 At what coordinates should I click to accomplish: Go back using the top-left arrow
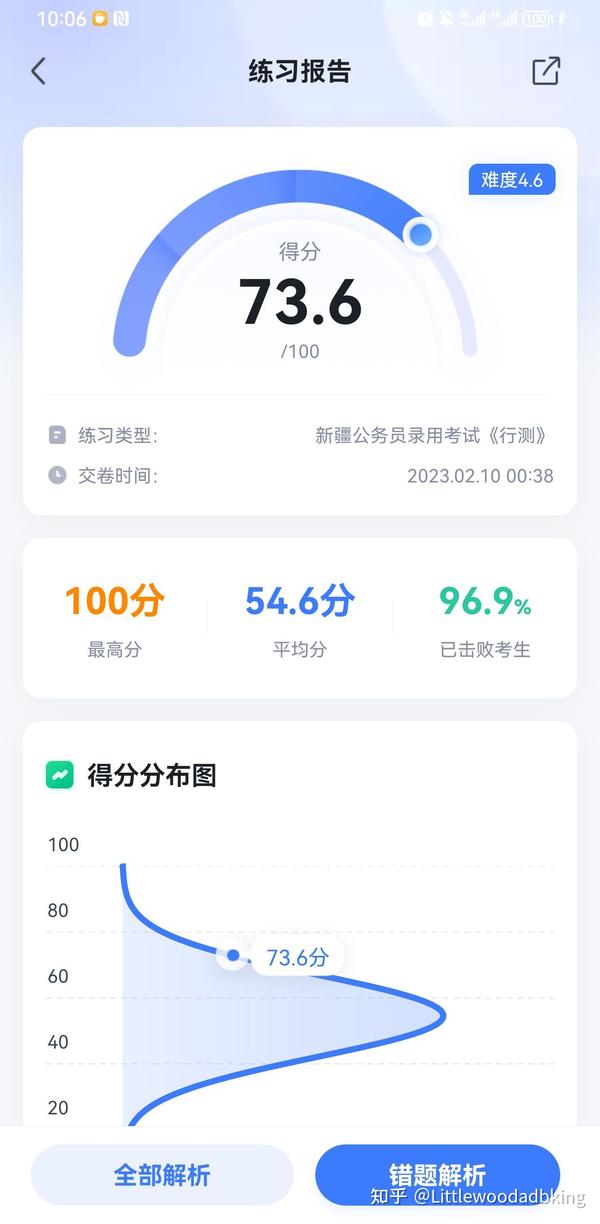38,71
